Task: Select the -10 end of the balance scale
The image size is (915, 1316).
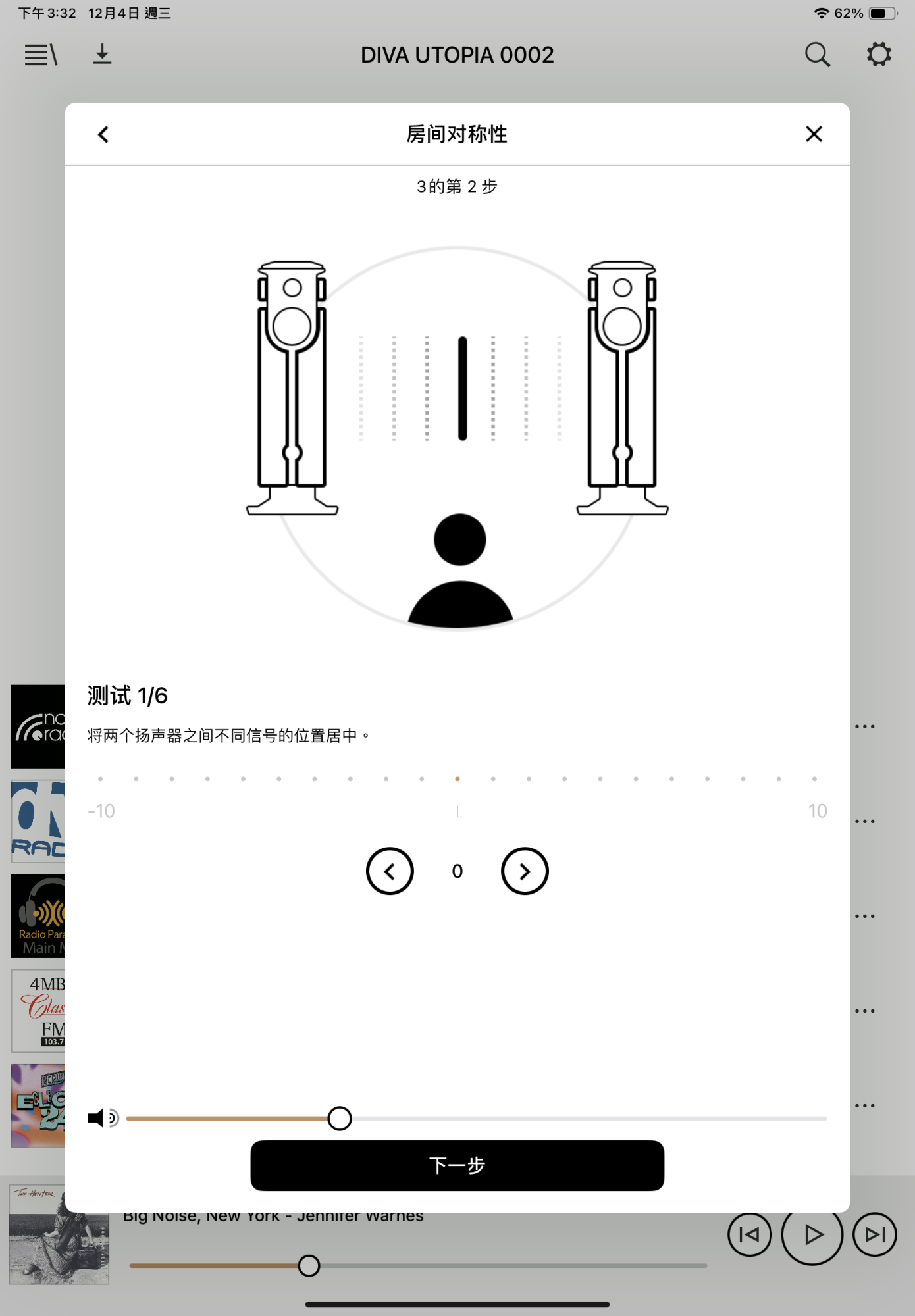Action: (x=101, y=779)
